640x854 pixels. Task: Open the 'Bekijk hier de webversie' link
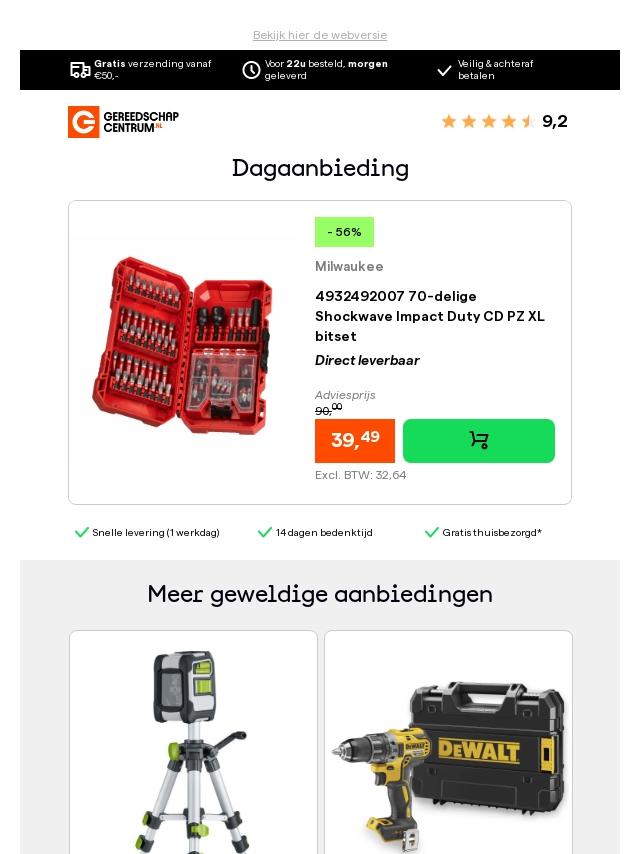pyautogui.click(x=320, y=35)
